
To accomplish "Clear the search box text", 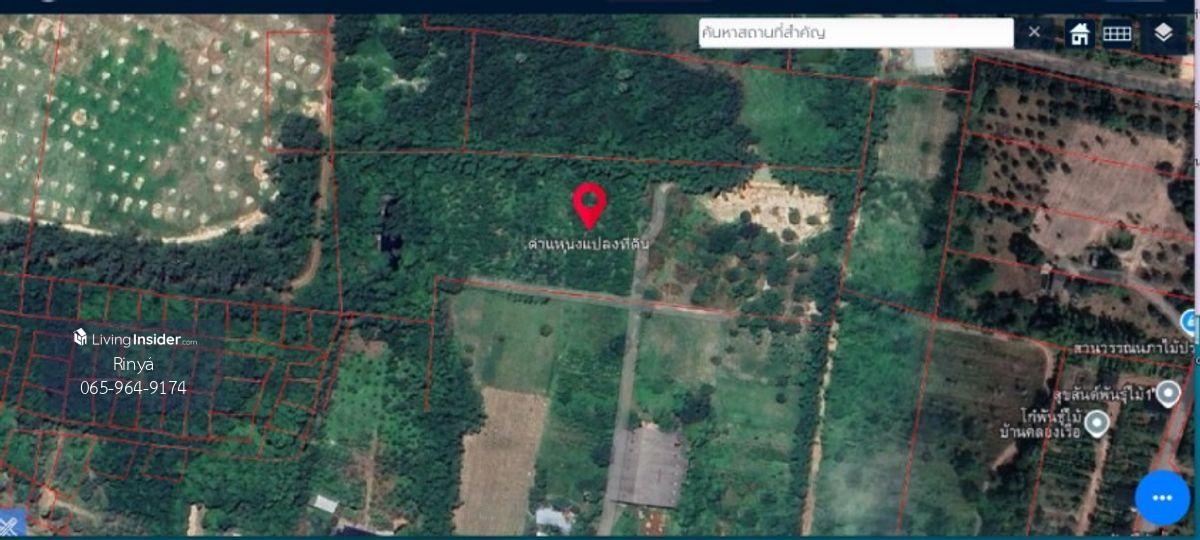I will click(1034, 33).
